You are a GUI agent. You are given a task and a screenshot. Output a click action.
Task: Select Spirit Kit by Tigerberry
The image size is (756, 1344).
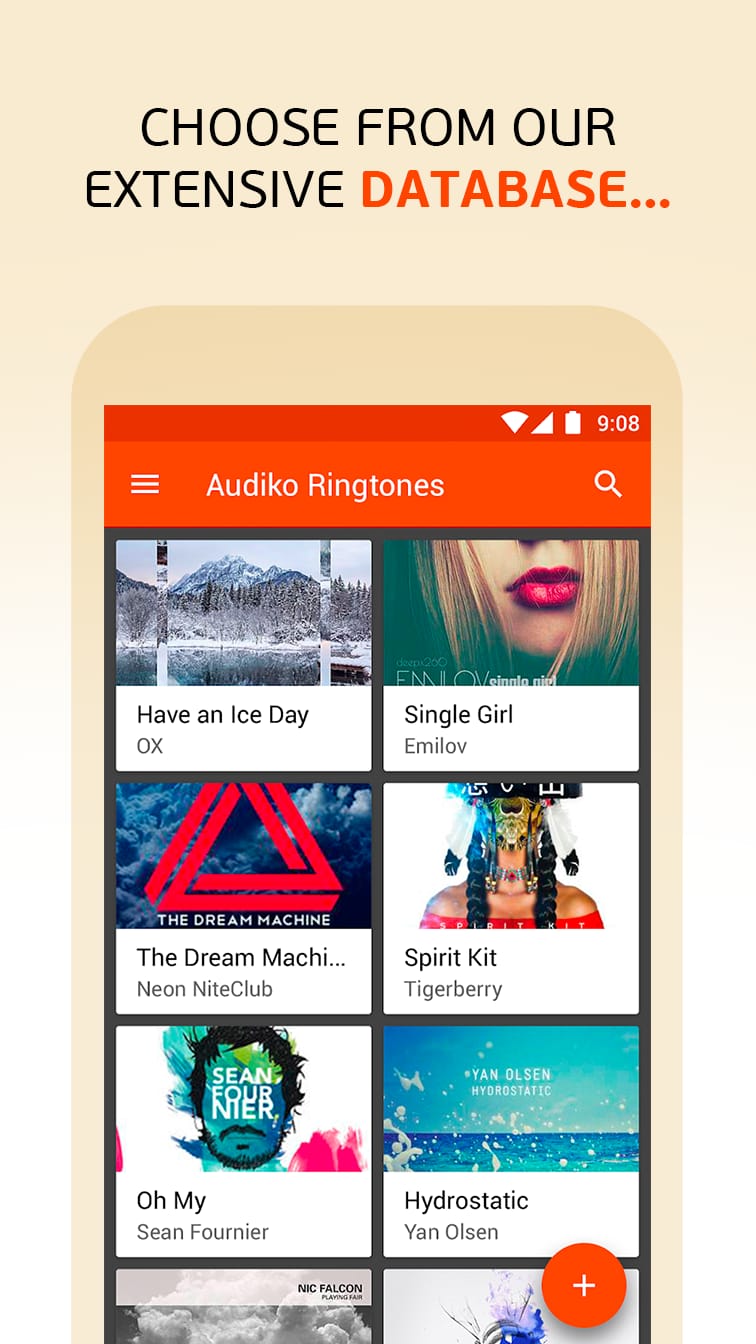[511, 897]
